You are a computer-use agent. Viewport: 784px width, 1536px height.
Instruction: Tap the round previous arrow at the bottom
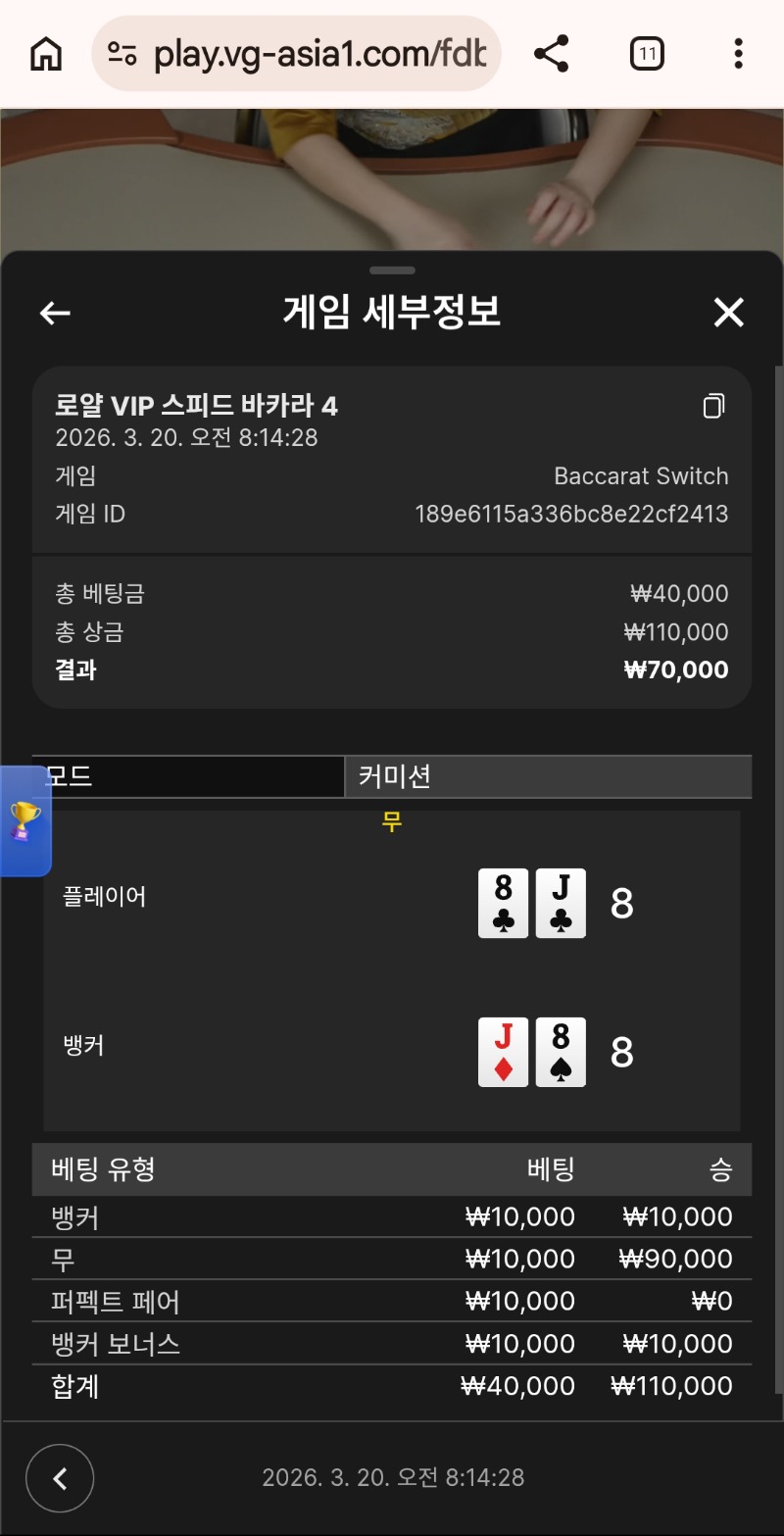point(60,1478)
